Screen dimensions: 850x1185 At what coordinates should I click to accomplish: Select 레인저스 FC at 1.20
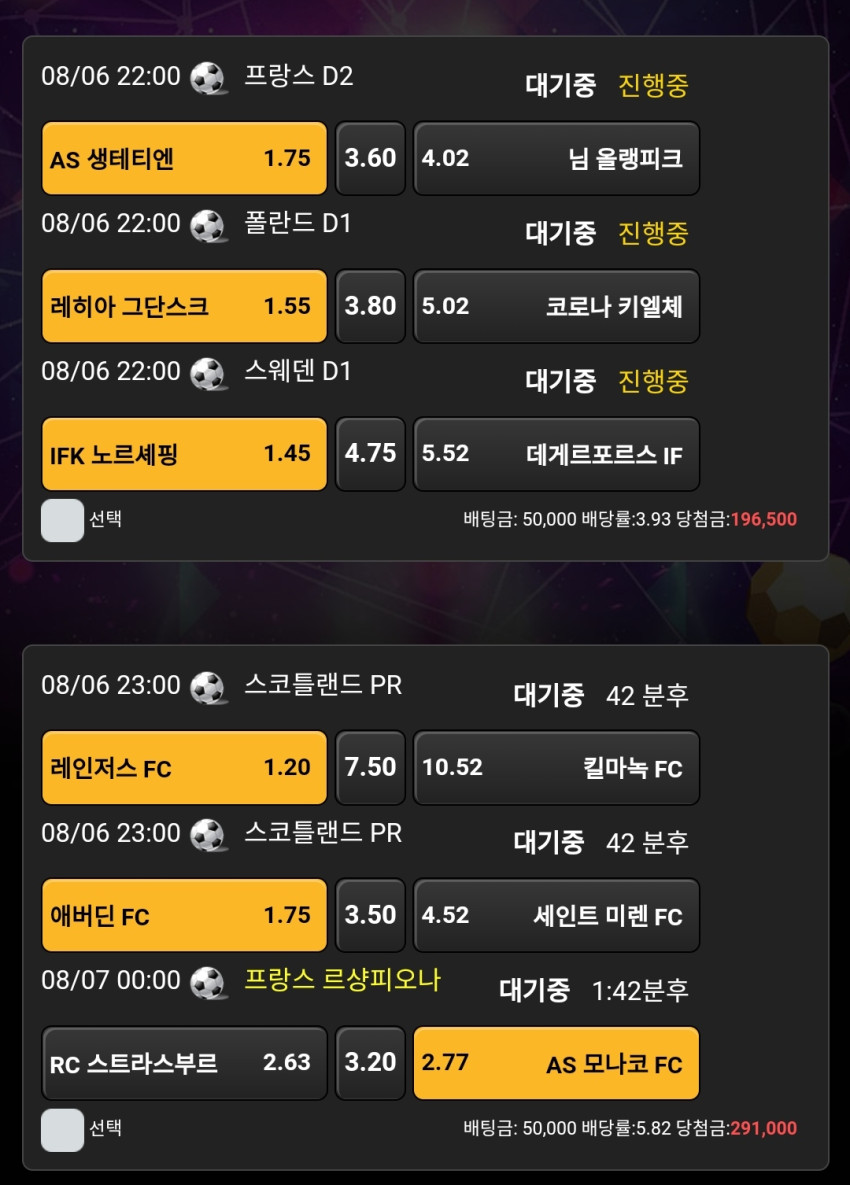pos(184,767)
